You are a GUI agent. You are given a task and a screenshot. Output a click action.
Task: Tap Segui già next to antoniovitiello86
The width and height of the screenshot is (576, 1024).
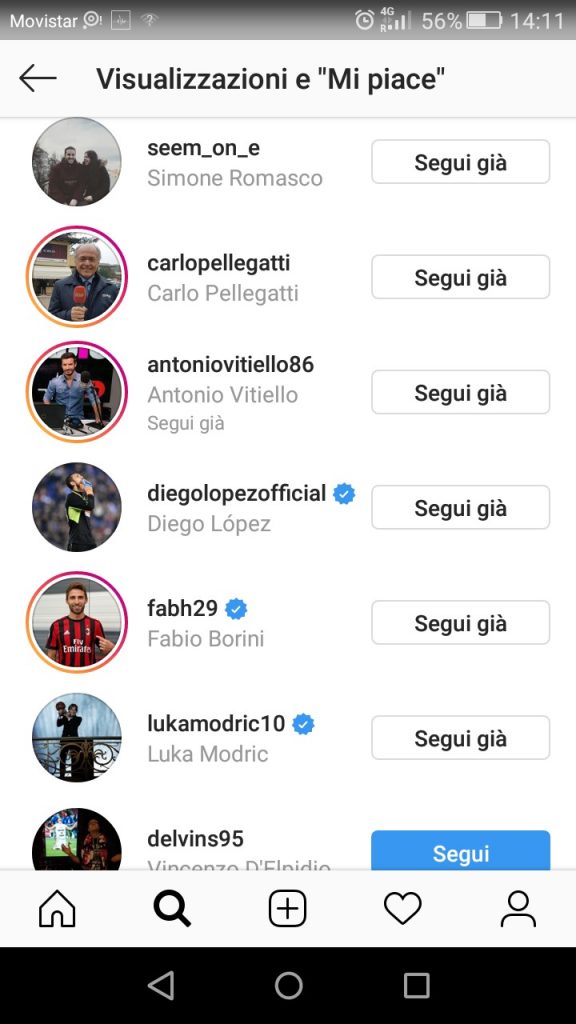(460, 392)
